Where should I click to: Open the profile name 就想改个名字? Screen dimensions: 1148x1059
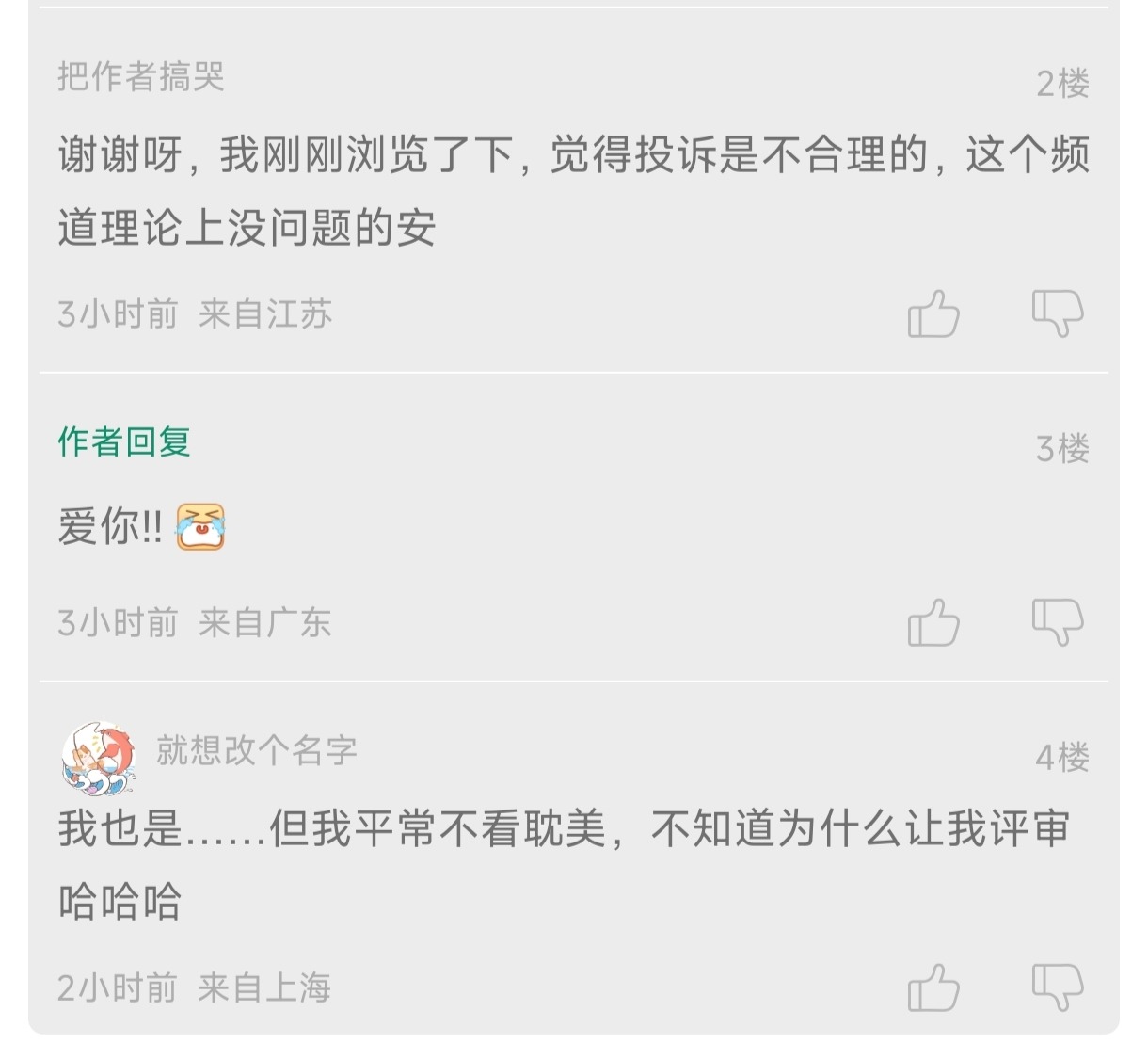pyautogui.click(x=256, y=750)
